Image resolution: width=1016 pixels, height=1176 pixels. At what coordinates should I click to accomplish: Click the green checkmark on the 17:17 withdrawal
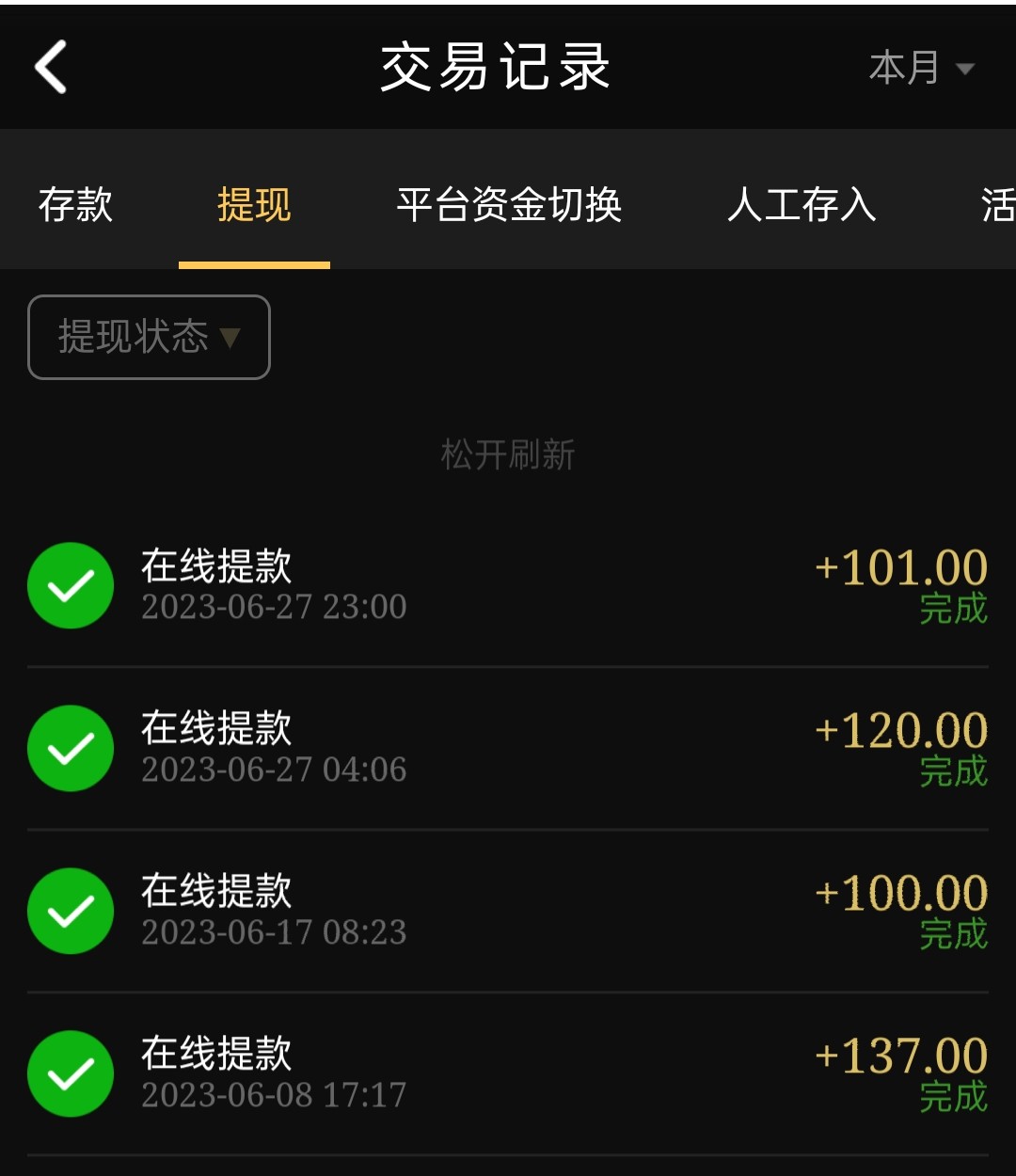pos(71,1073)
